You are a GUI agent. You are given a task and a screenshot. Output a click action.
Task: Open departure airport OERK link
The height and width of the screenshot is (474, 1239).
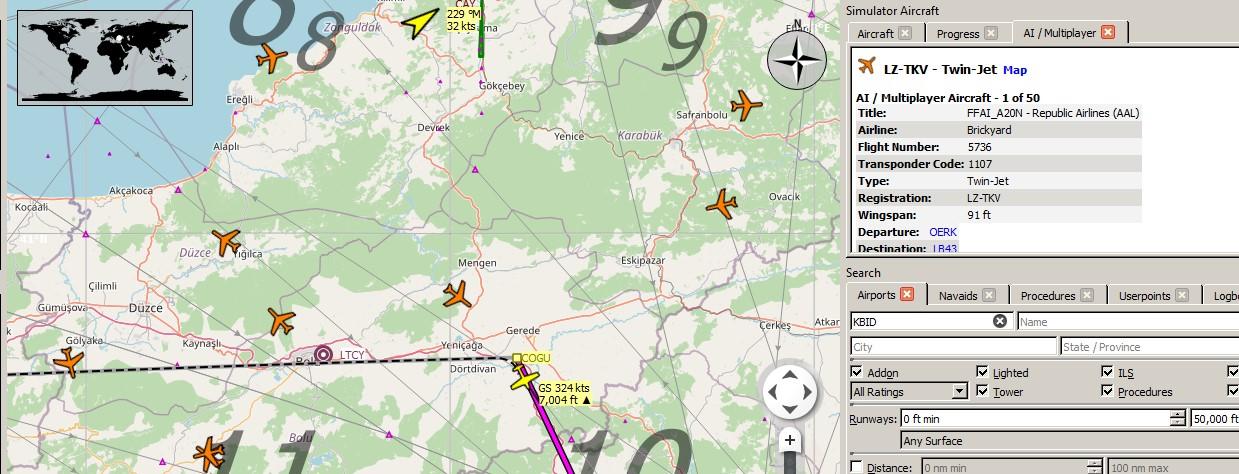pyautogui.click(x=942, y=232)
